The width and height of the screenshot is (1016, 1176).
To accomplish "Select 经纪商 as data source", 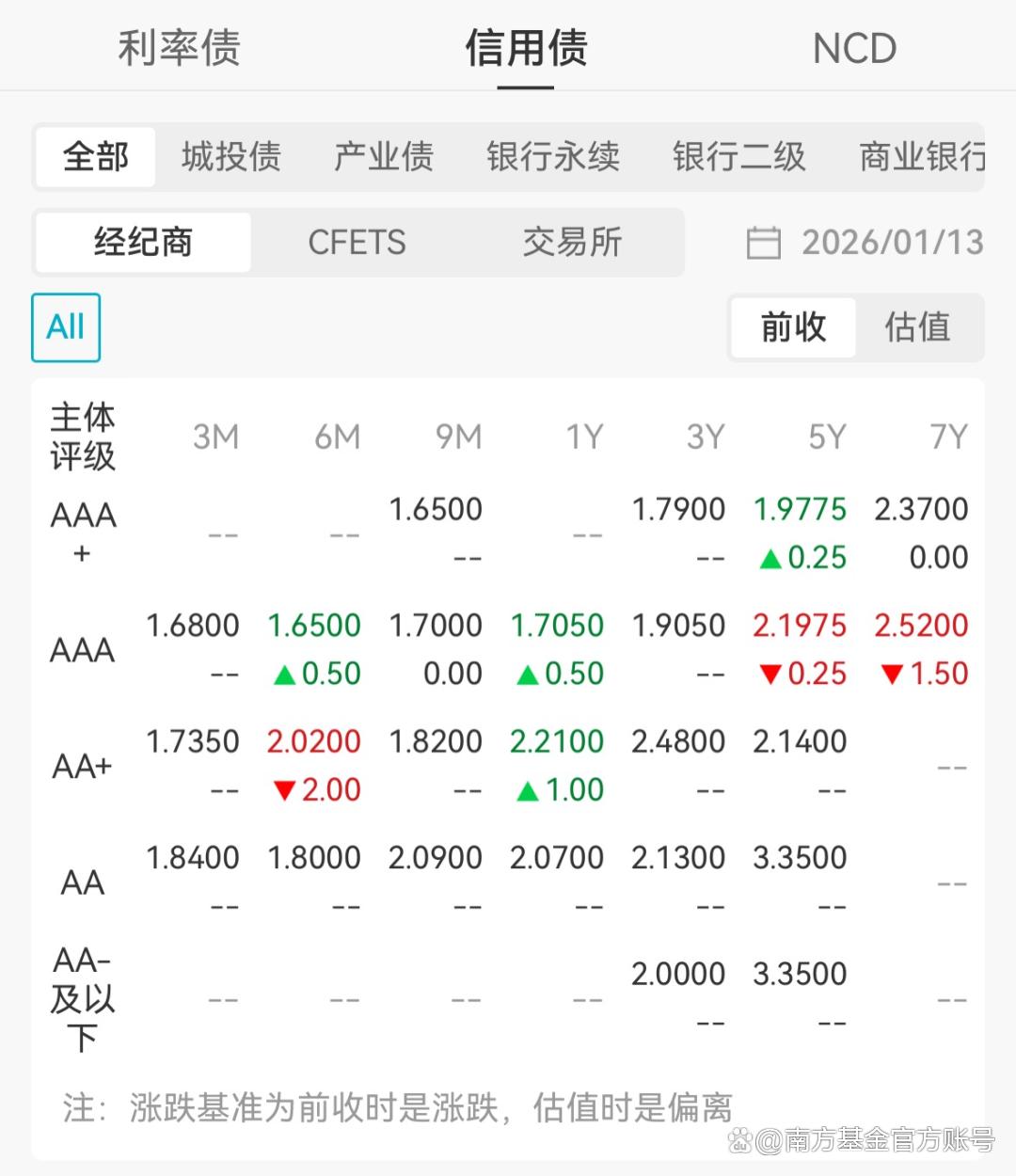I will 143,243.
